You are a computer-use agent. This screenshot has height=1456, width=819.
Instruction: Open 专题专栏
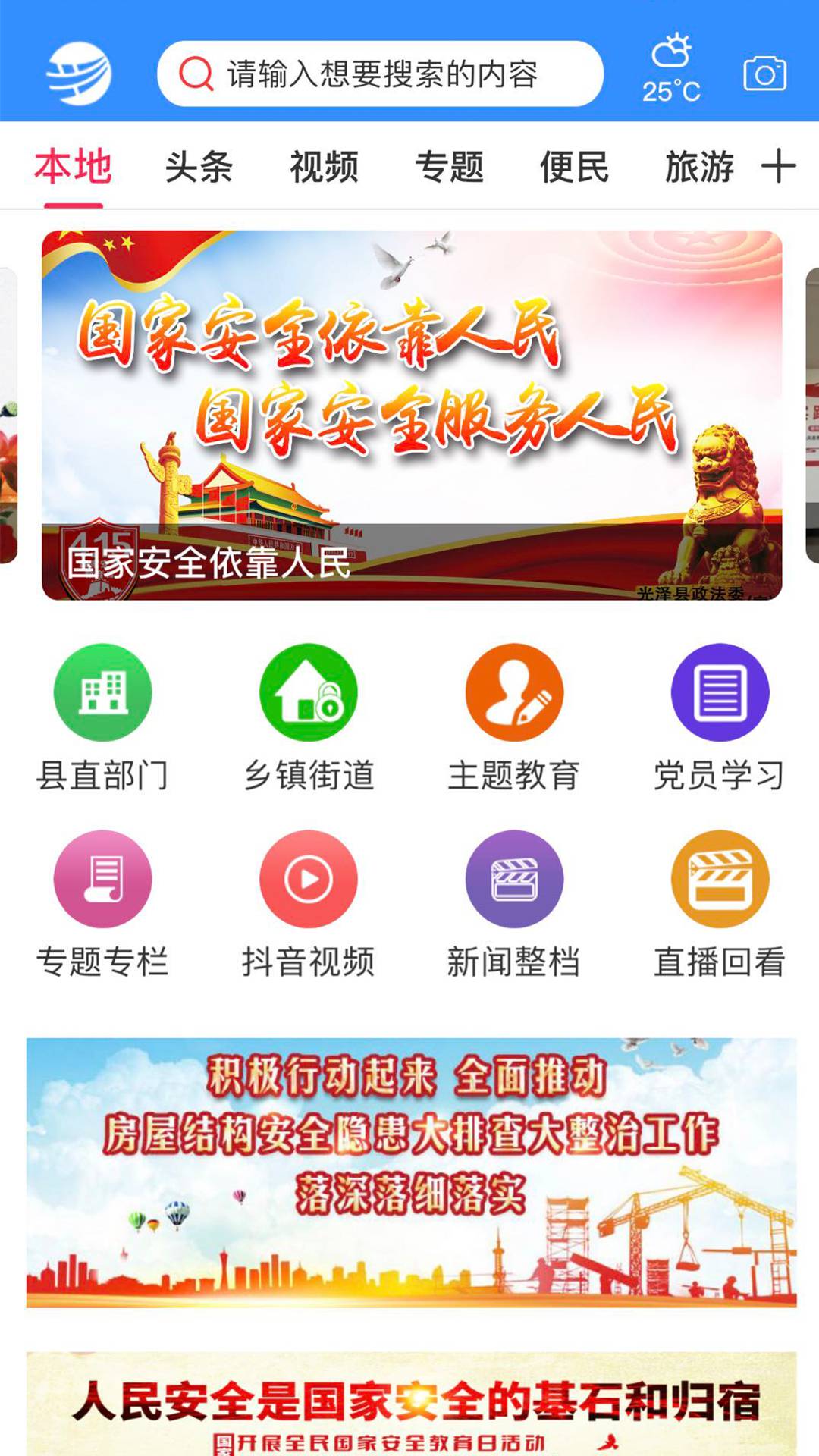coord(102,904)
